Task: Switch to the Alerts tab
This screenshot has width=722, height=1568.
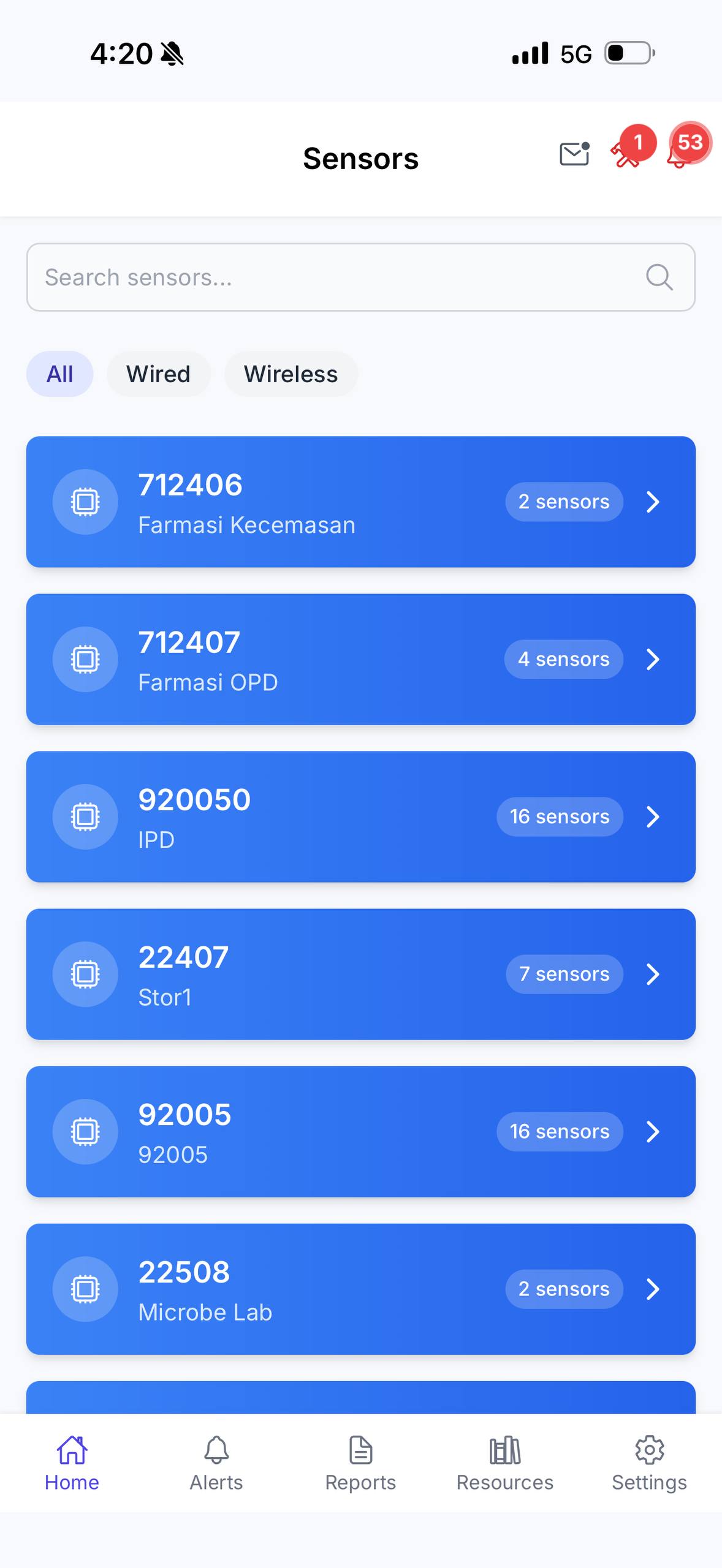Action: (x=216, y=1463)
